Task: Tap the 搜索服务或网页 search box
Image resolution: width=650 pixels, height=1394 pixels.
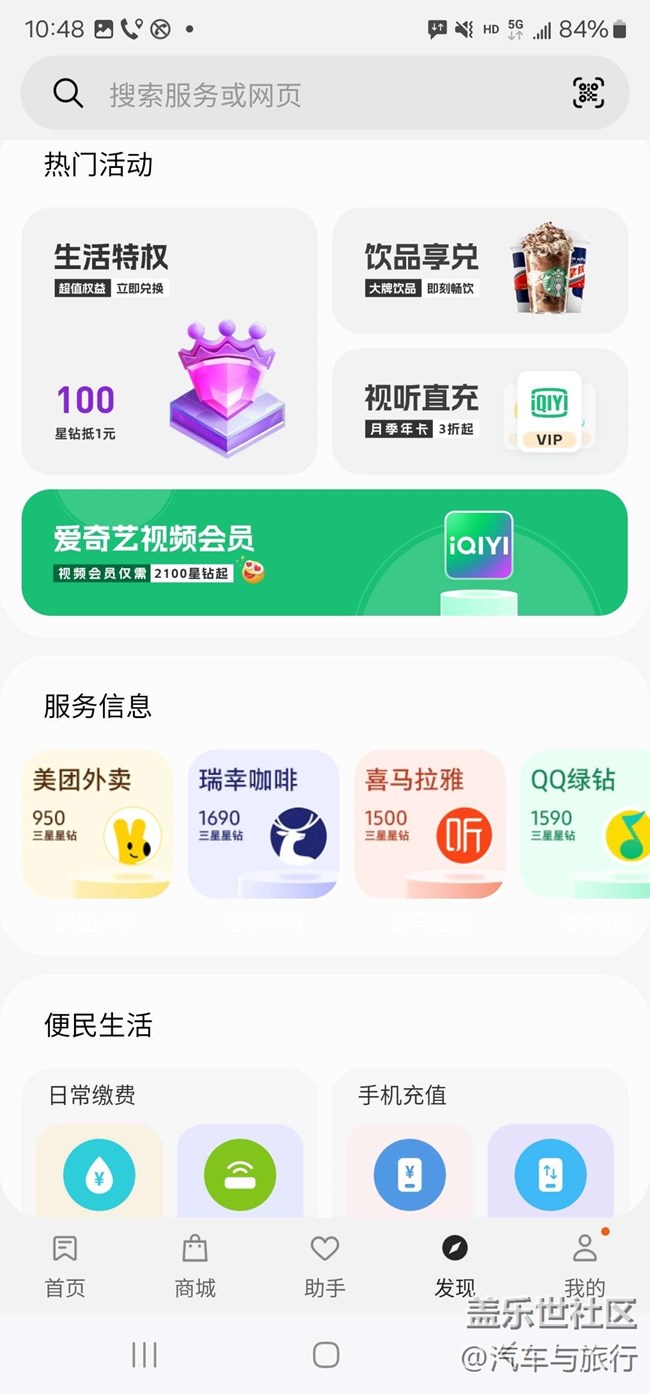Action: pos(300,94)
